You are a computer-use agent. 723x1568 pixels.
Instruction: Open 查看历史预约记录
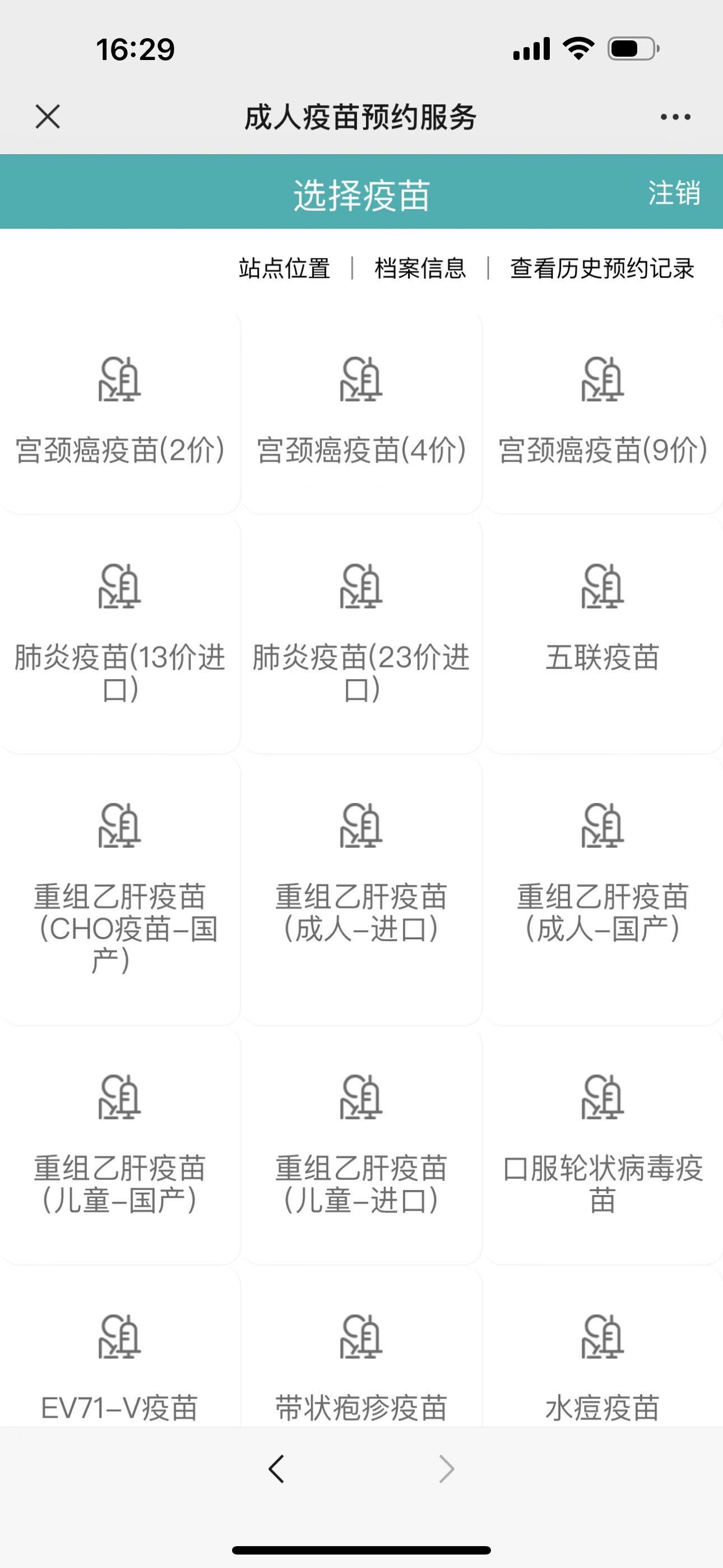click(602, 269)
